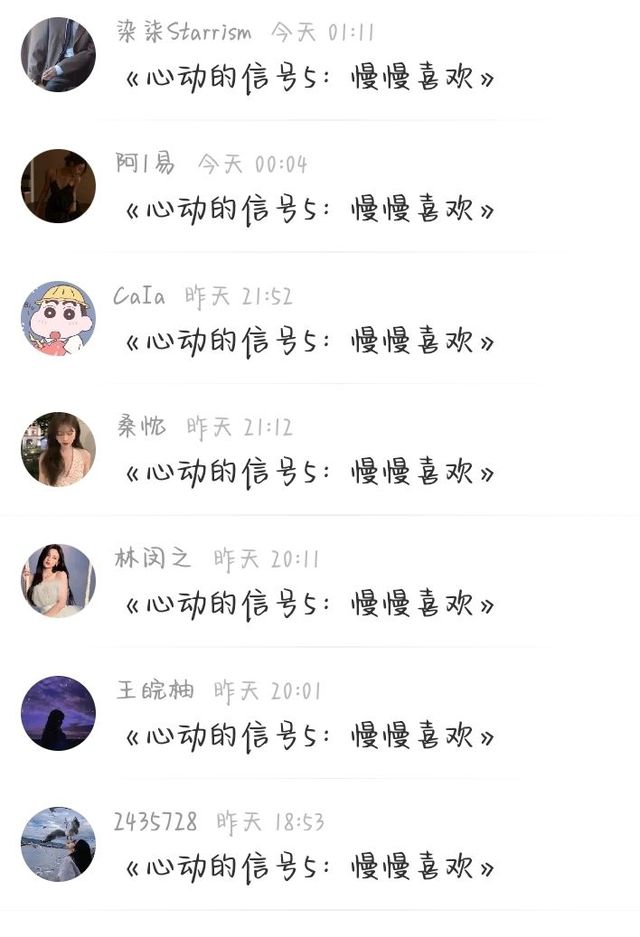Tap the comment from 林闵之
Screen dimensions: 640x937
click(309, 605)
